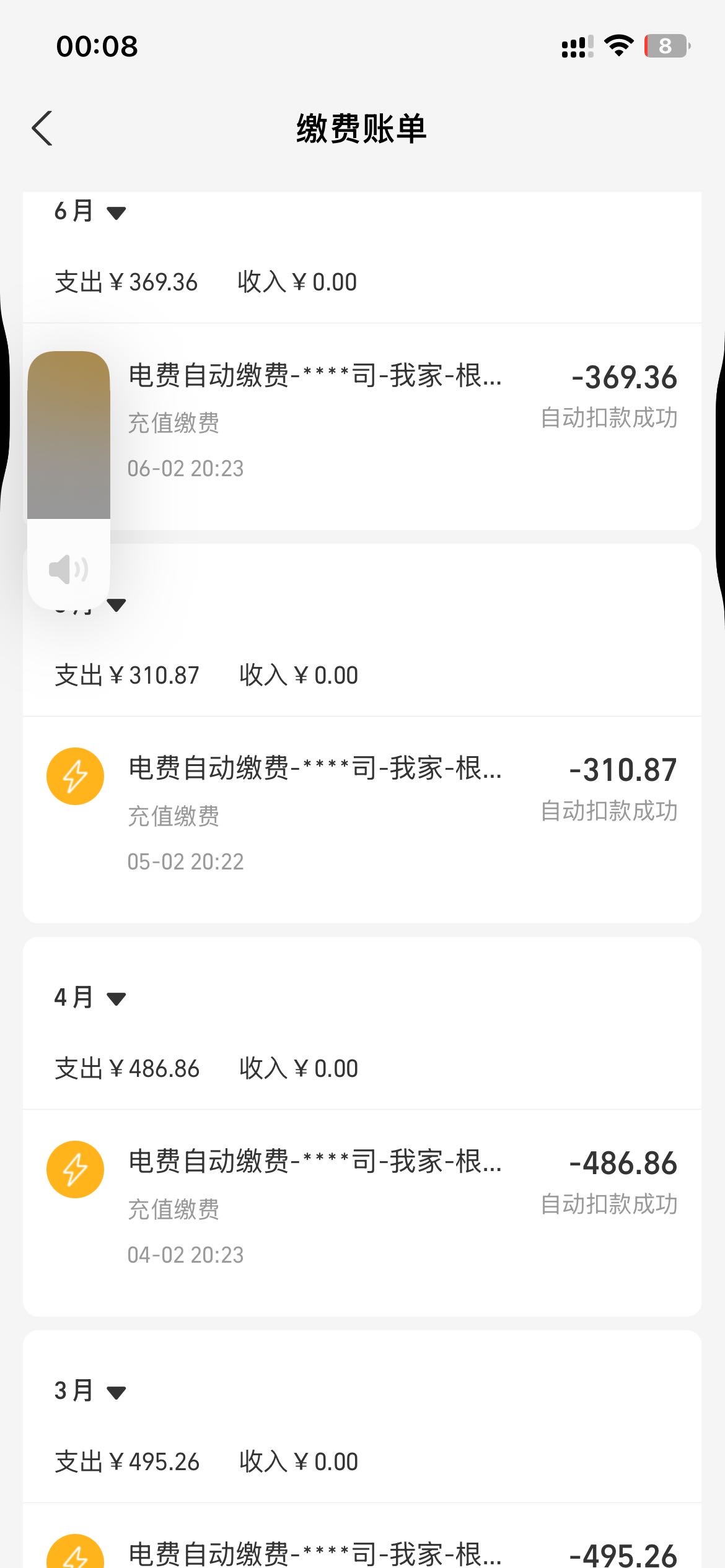Open the -369.36 electricity payment record

(362, 426)
